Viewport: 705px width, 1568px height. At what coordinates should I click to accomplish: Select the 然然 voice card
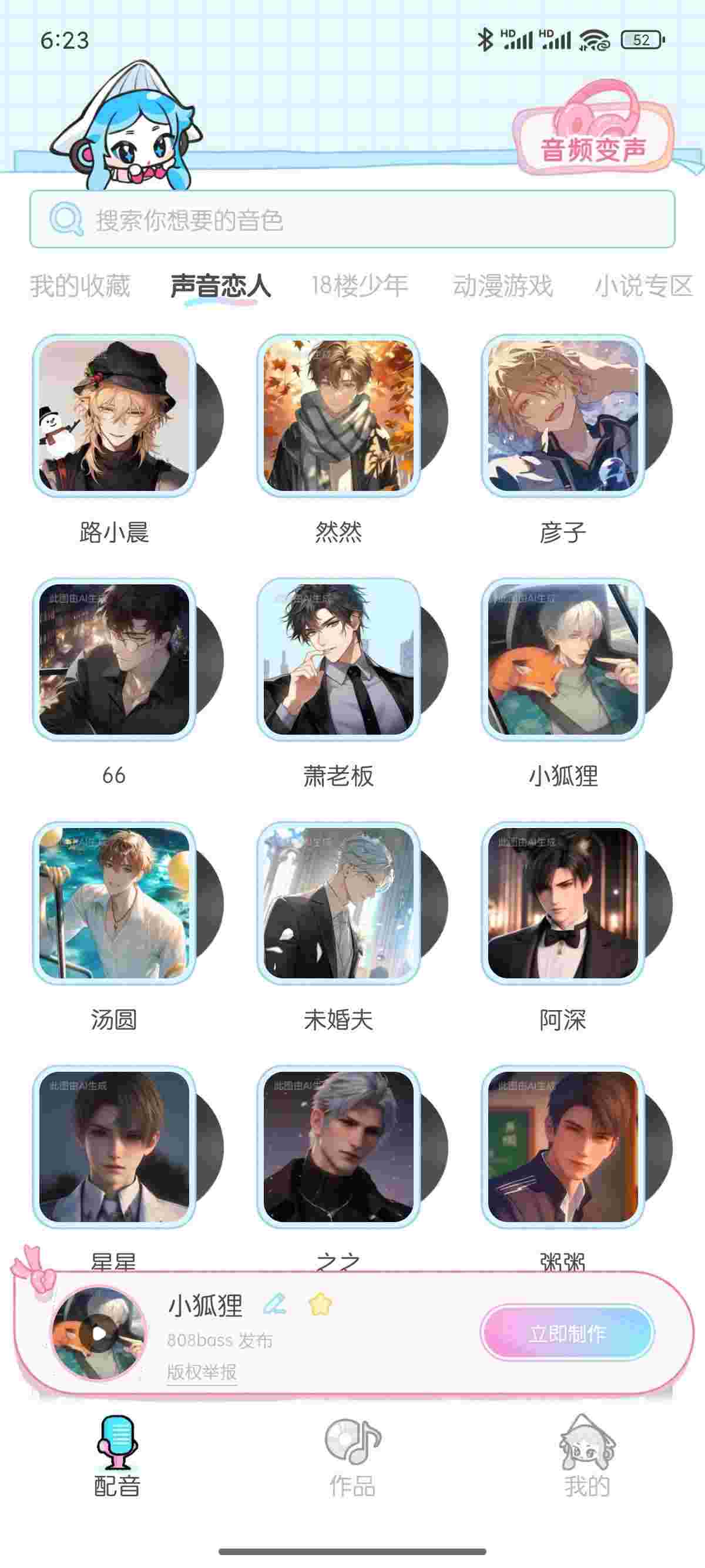click(338, 416)
